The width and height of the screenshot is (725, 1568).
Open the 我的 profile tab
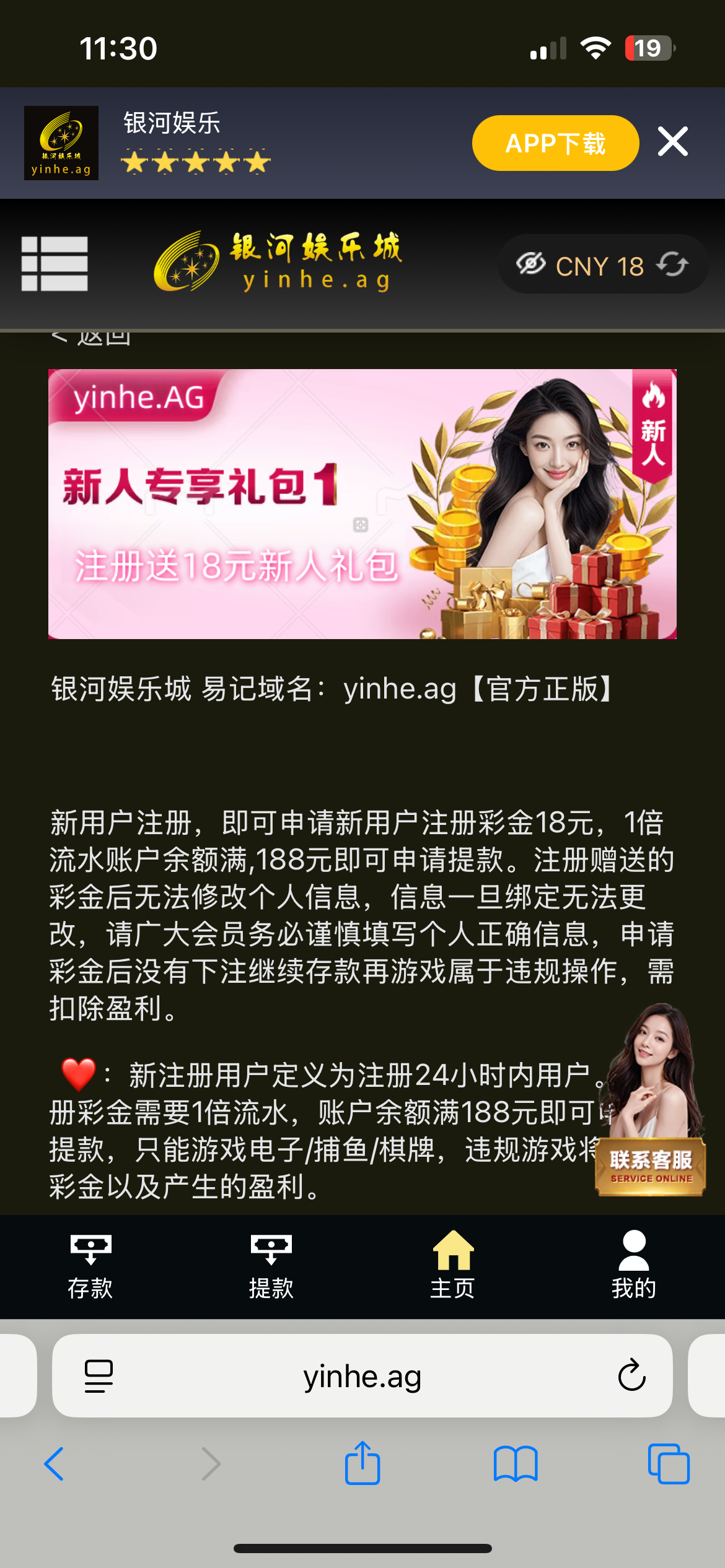634,1266
